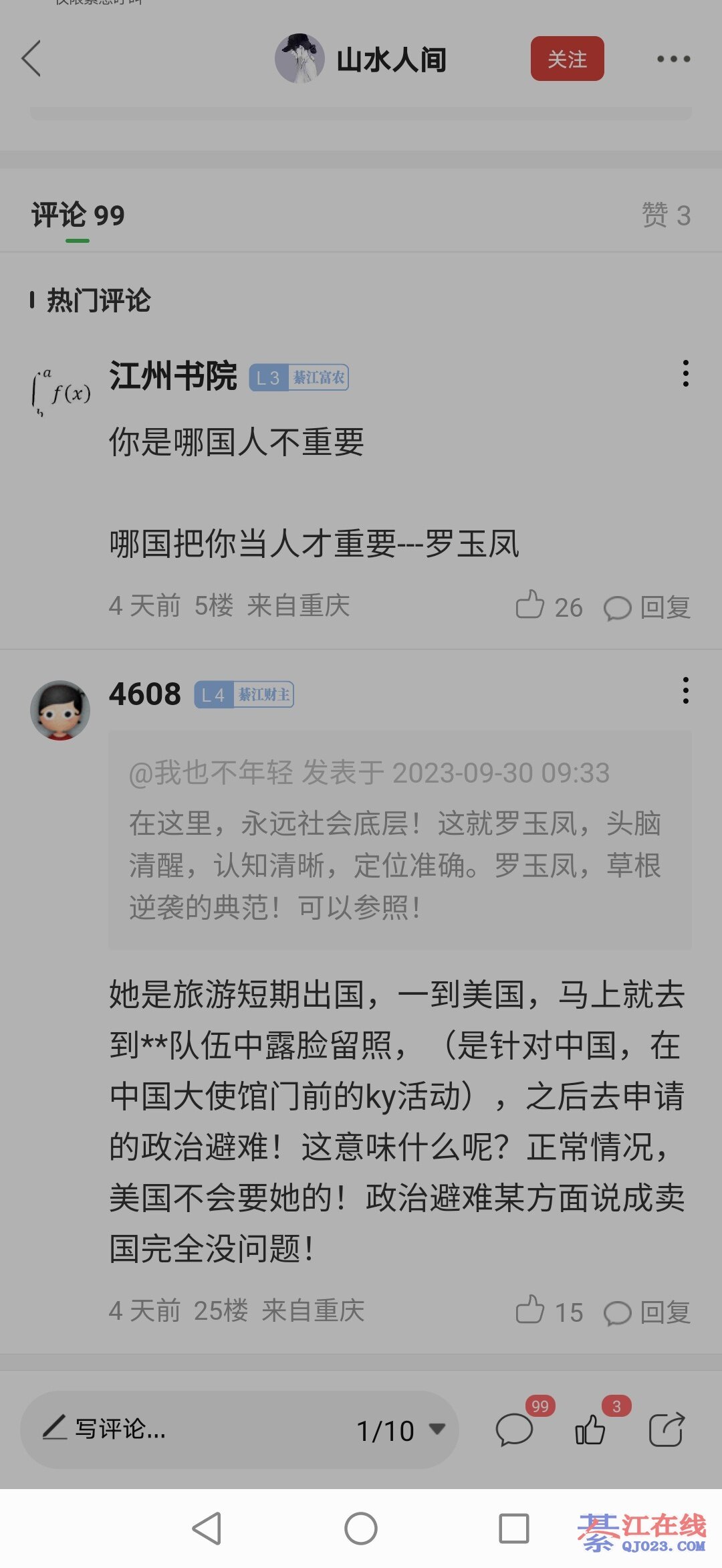Viewport: 722px width, 1568px height.
Task: Like 4608's comment with 15 likes
Action: [x=548, y=1312]
